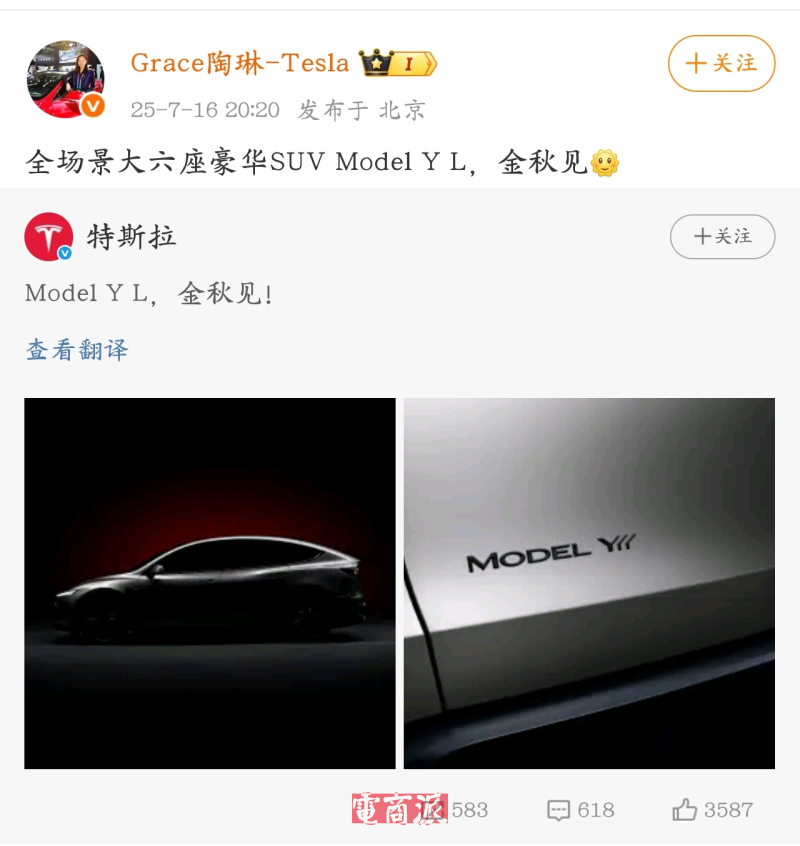Open 特斯拉's profile avatar
This screenshot has height=846, width=800.
(x=49, y=237)
